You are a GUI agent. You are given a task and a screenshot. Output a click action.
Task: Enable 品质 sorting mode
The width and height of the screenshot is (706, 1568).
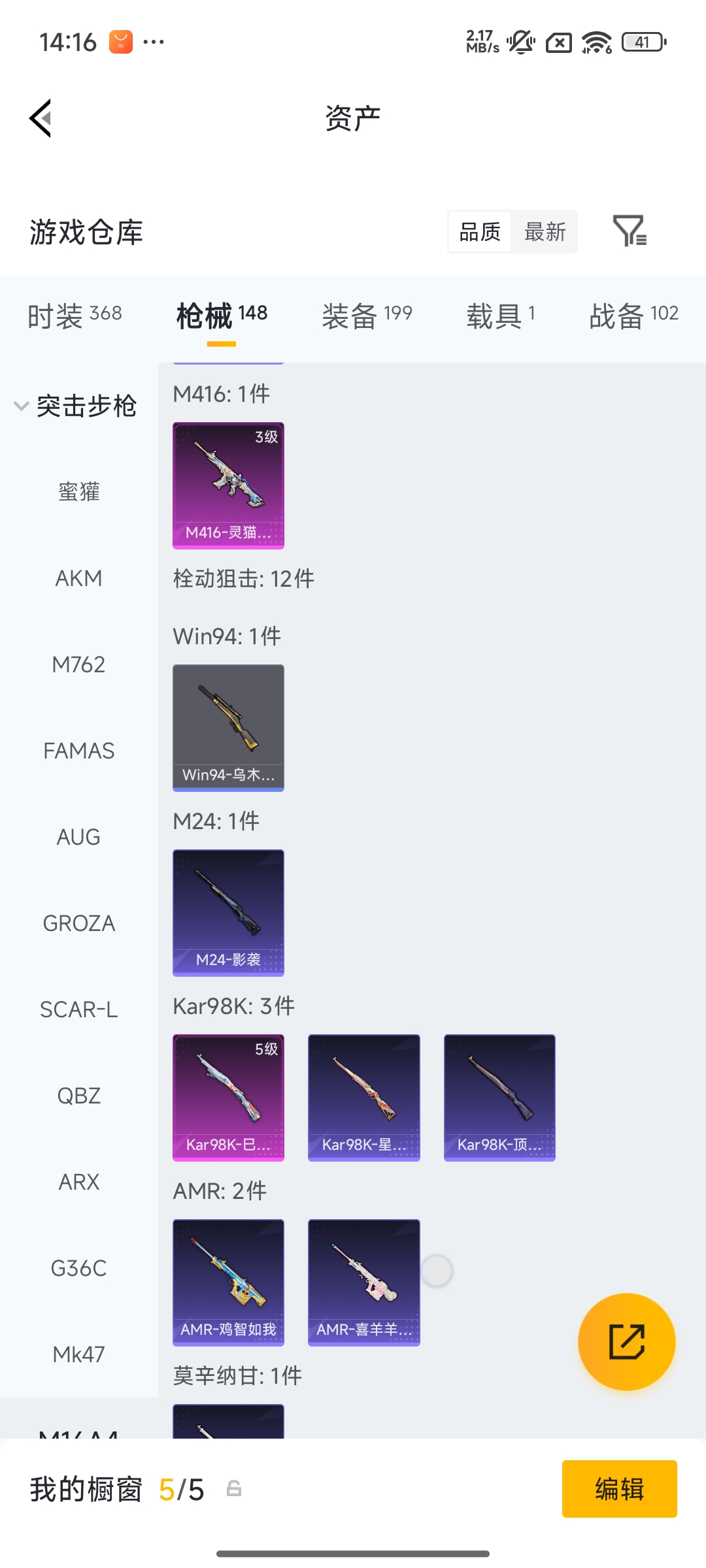point(480,232)
